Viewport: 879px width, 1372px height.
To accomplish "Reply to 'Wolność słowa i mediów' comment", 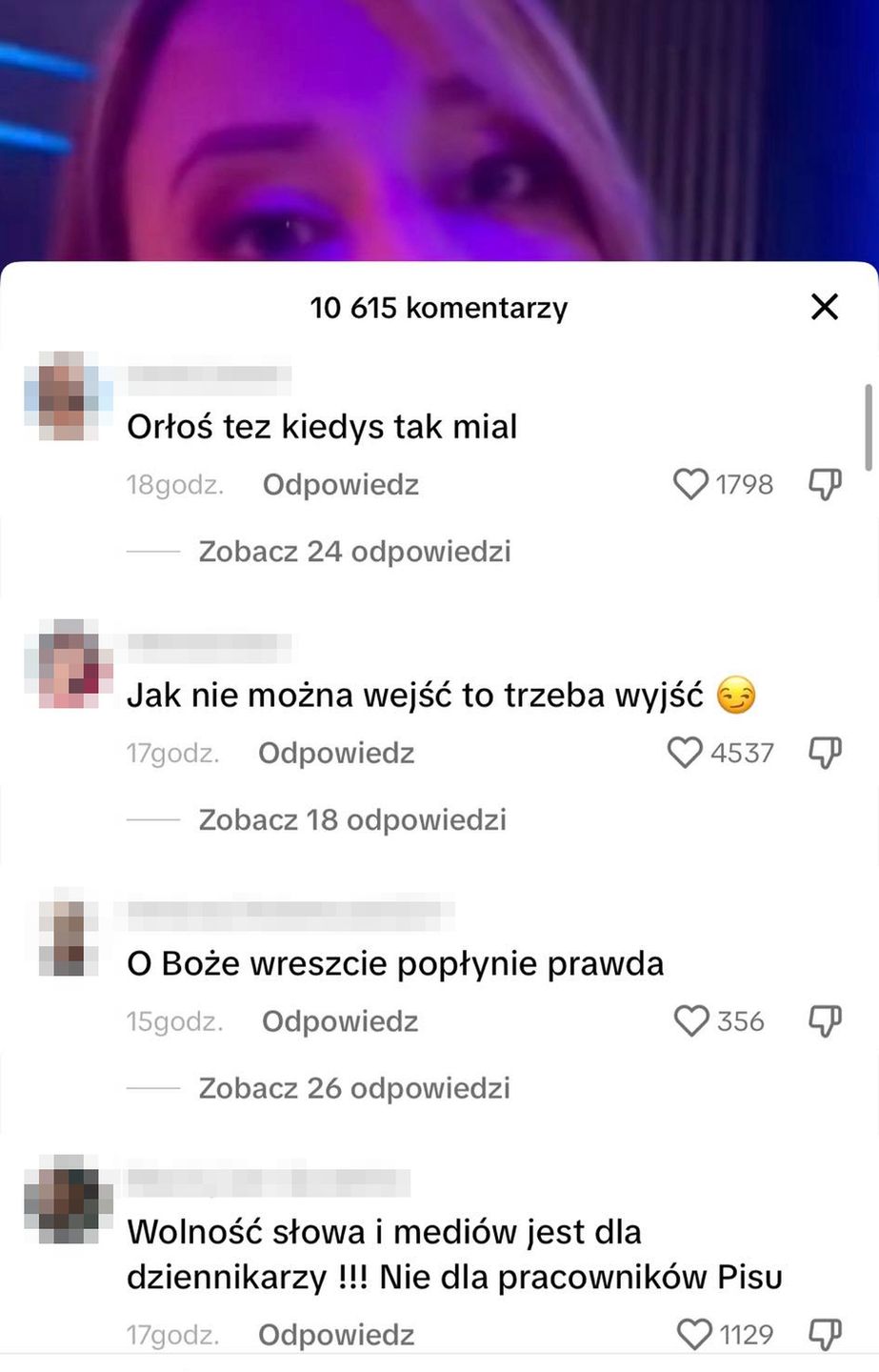I will pyautogui.click(x=335, y=1335).
